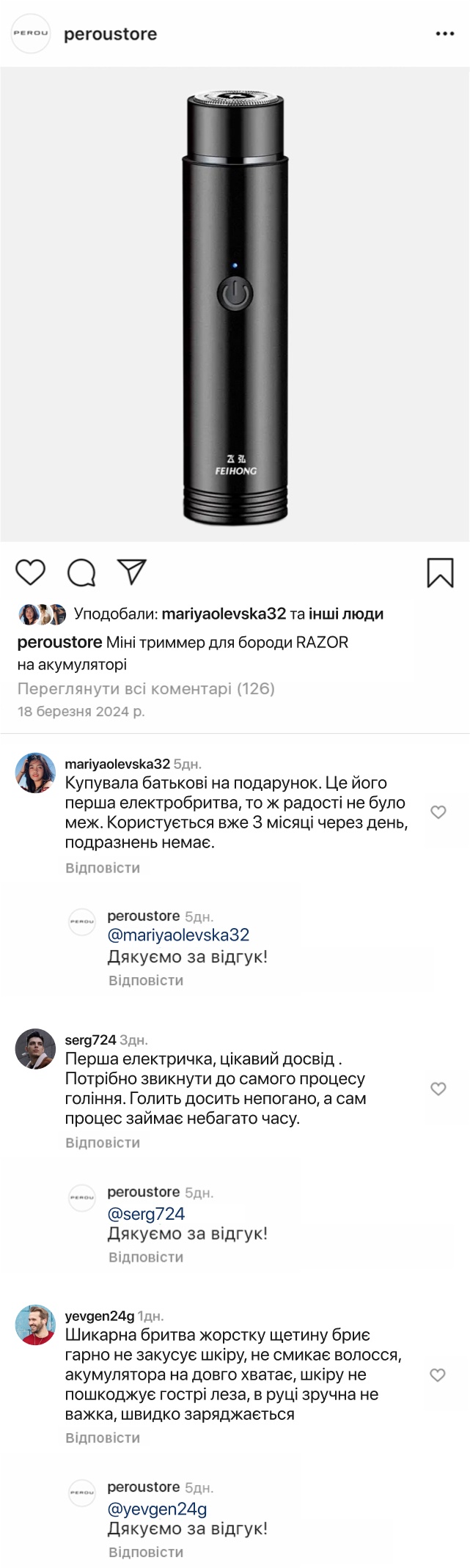Share the post via paper plane icon
This screenshot has width=470, height=1568.
point(132,572)
